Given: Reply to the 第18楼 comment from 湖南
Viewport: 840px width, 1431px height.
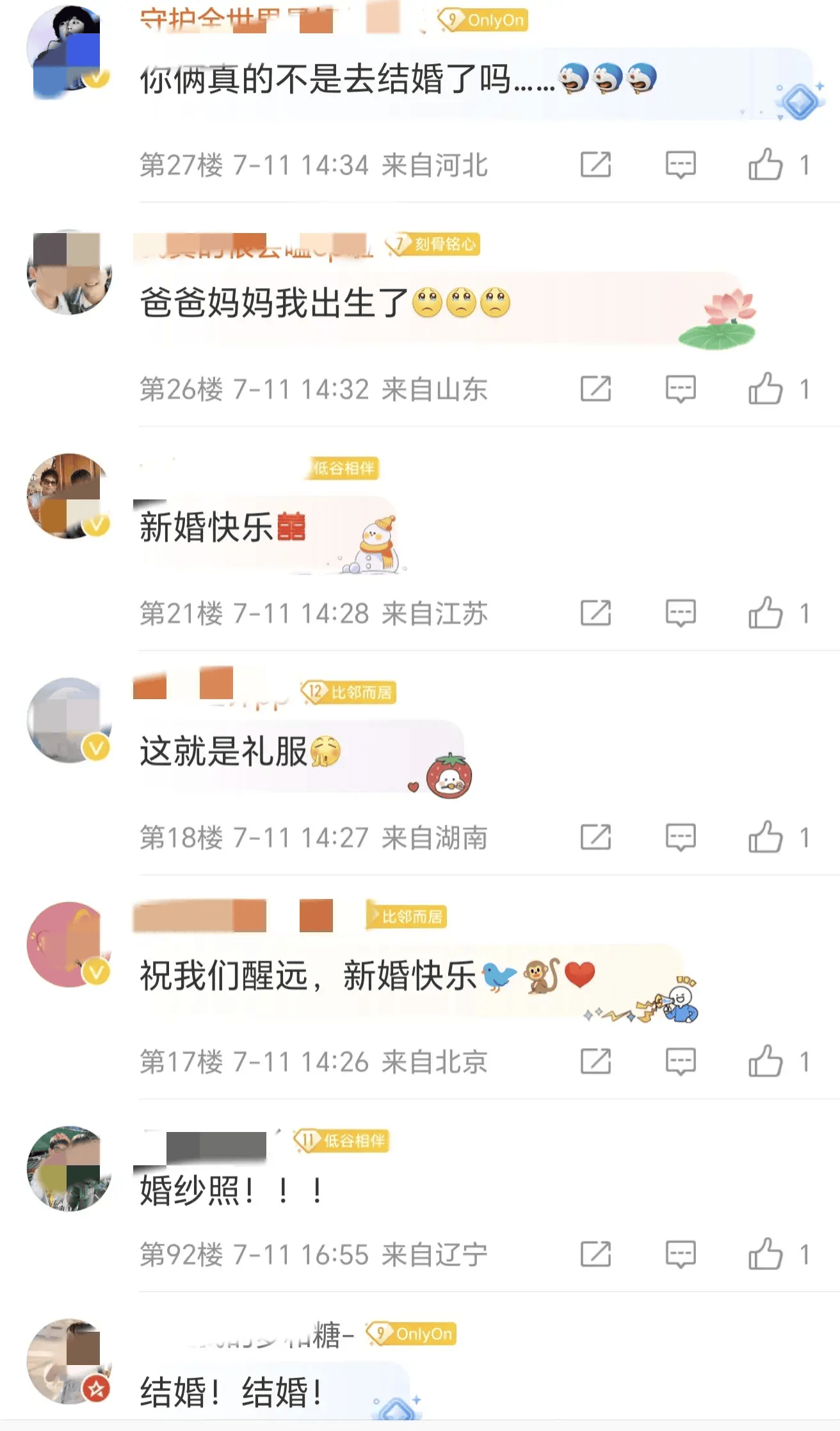Looking at the screenshot, I should click(681, 837).
